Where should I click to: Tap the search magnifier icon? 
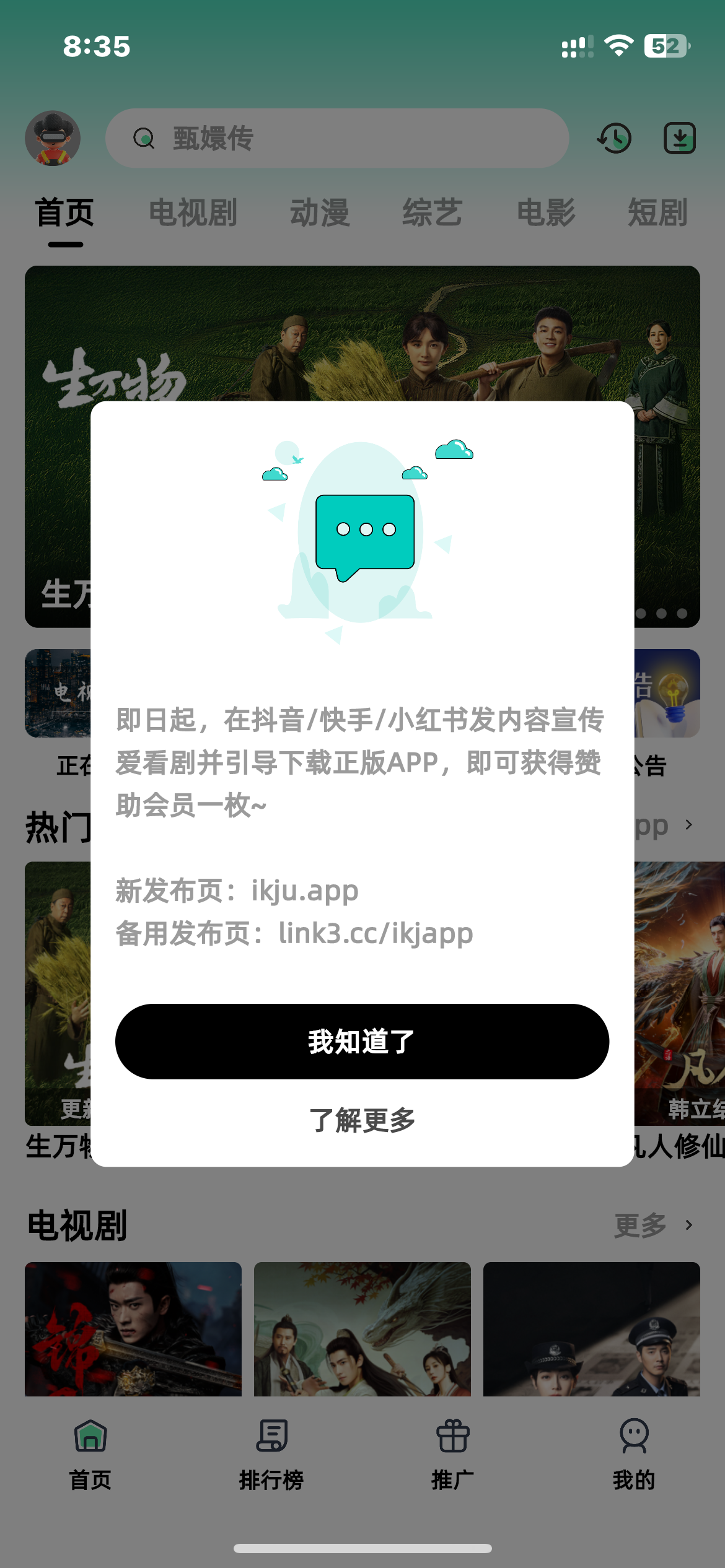(143, 138)
